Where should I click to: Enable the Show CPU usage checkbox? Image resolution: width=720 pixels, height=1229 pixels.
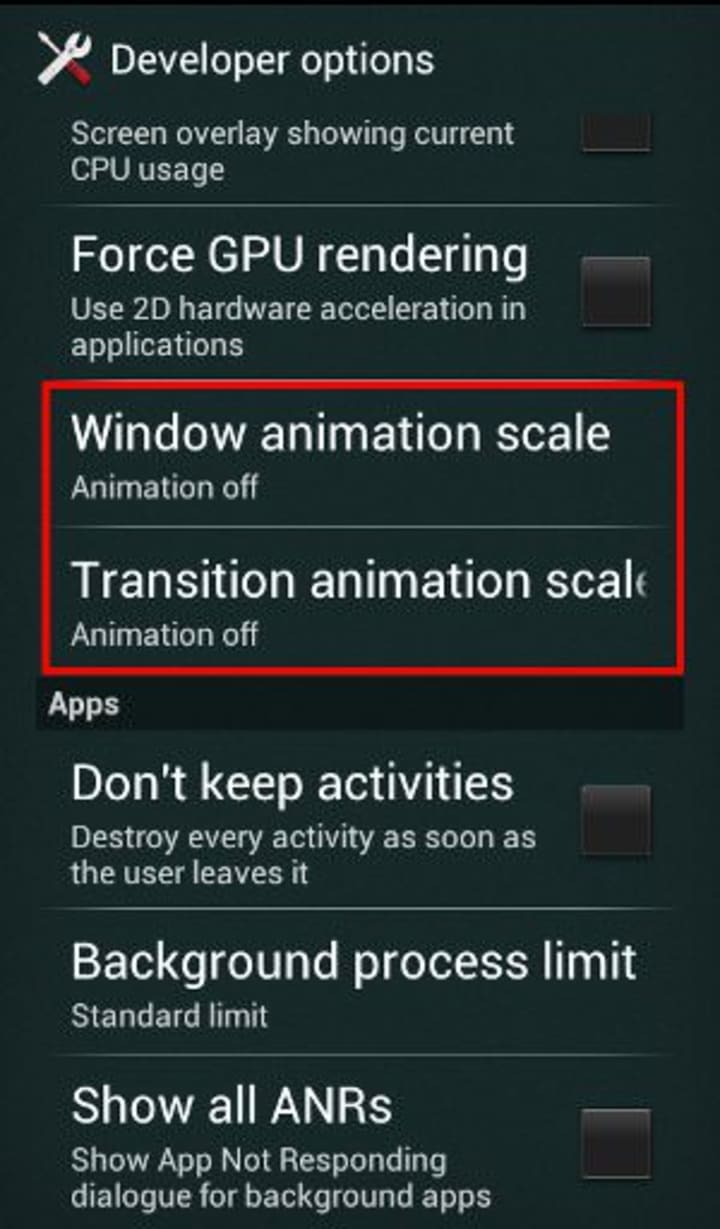[x=616, y=133]
